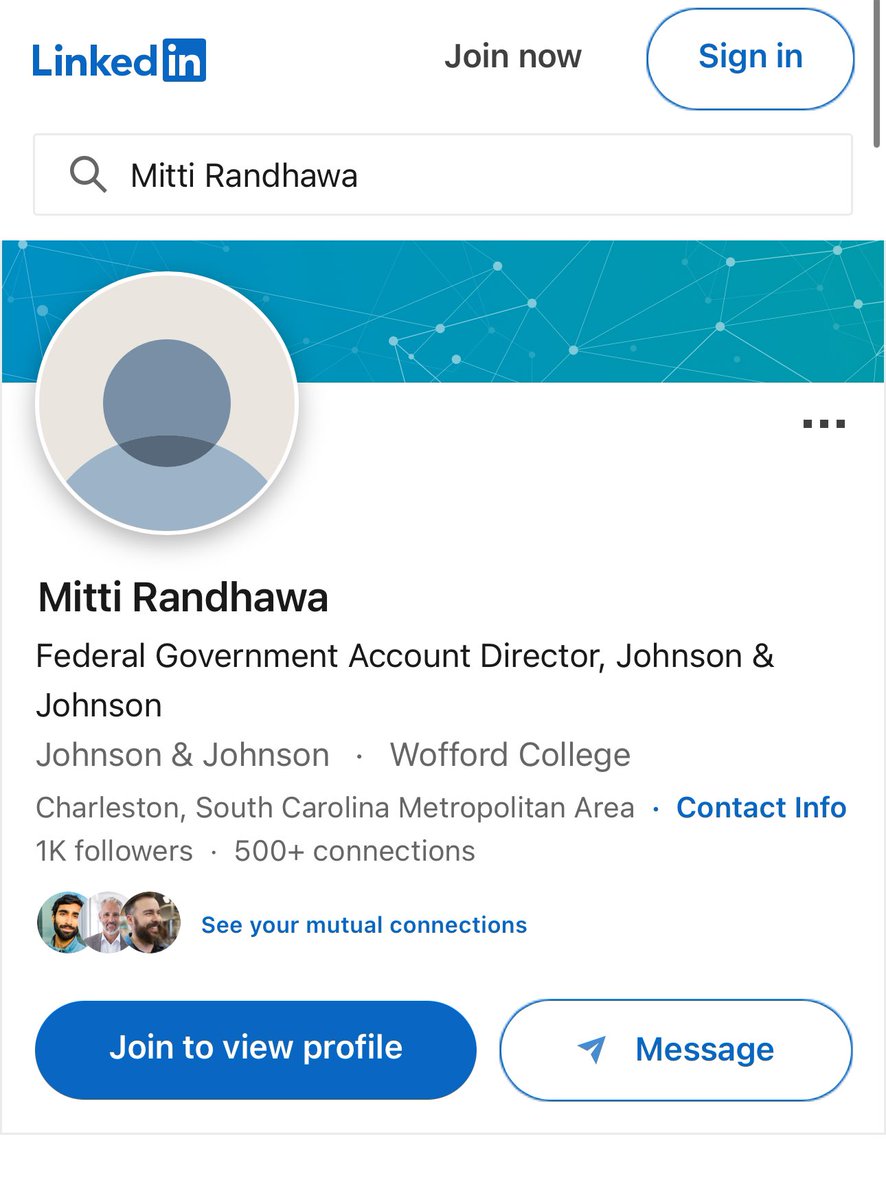The image size is (886, 1200).
Task: Open the three-dot overflow menu
Action: coord(824,424)
